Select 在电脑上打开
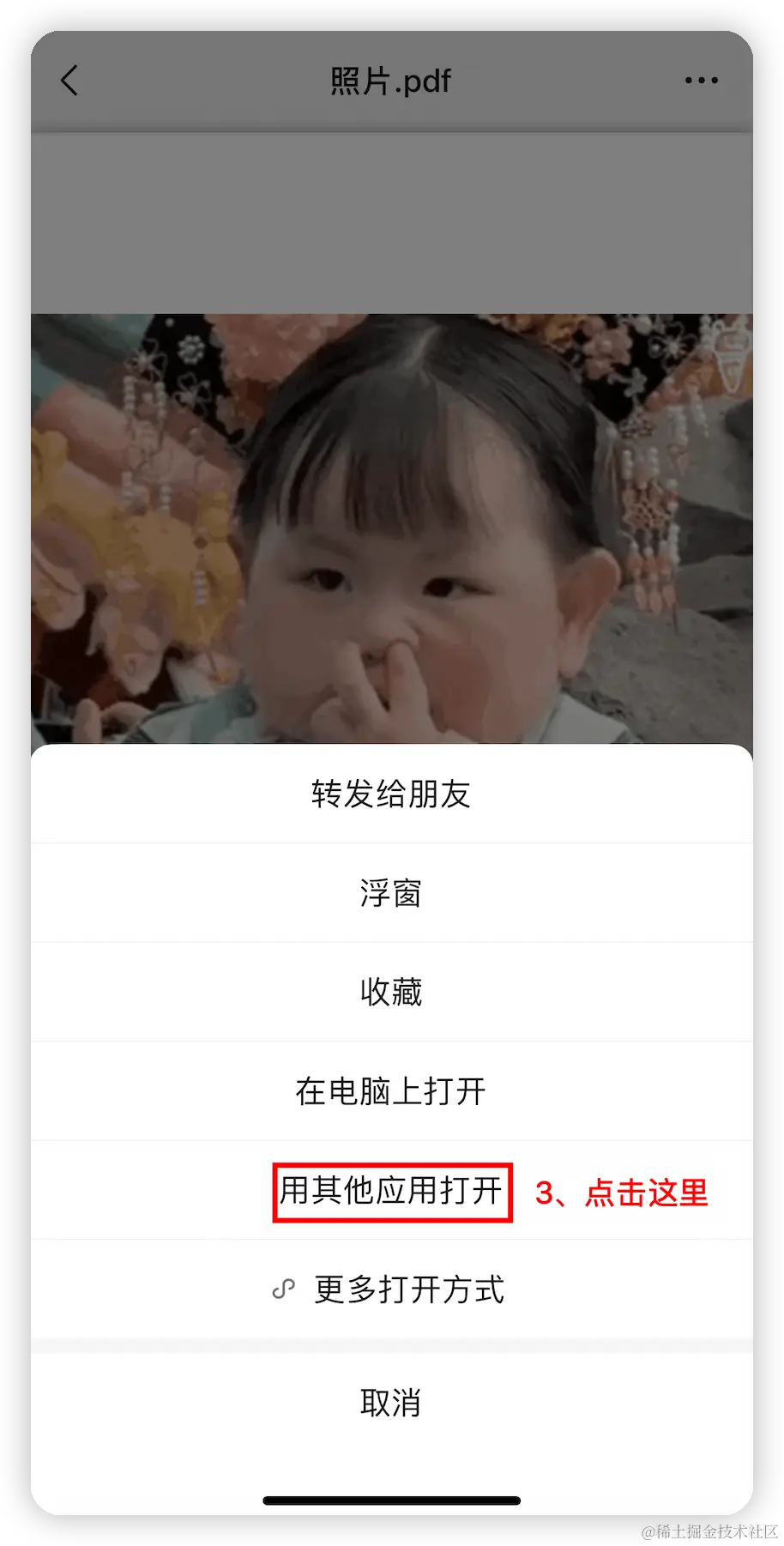The image size is (784, 1546). [x=391, y=1091]
